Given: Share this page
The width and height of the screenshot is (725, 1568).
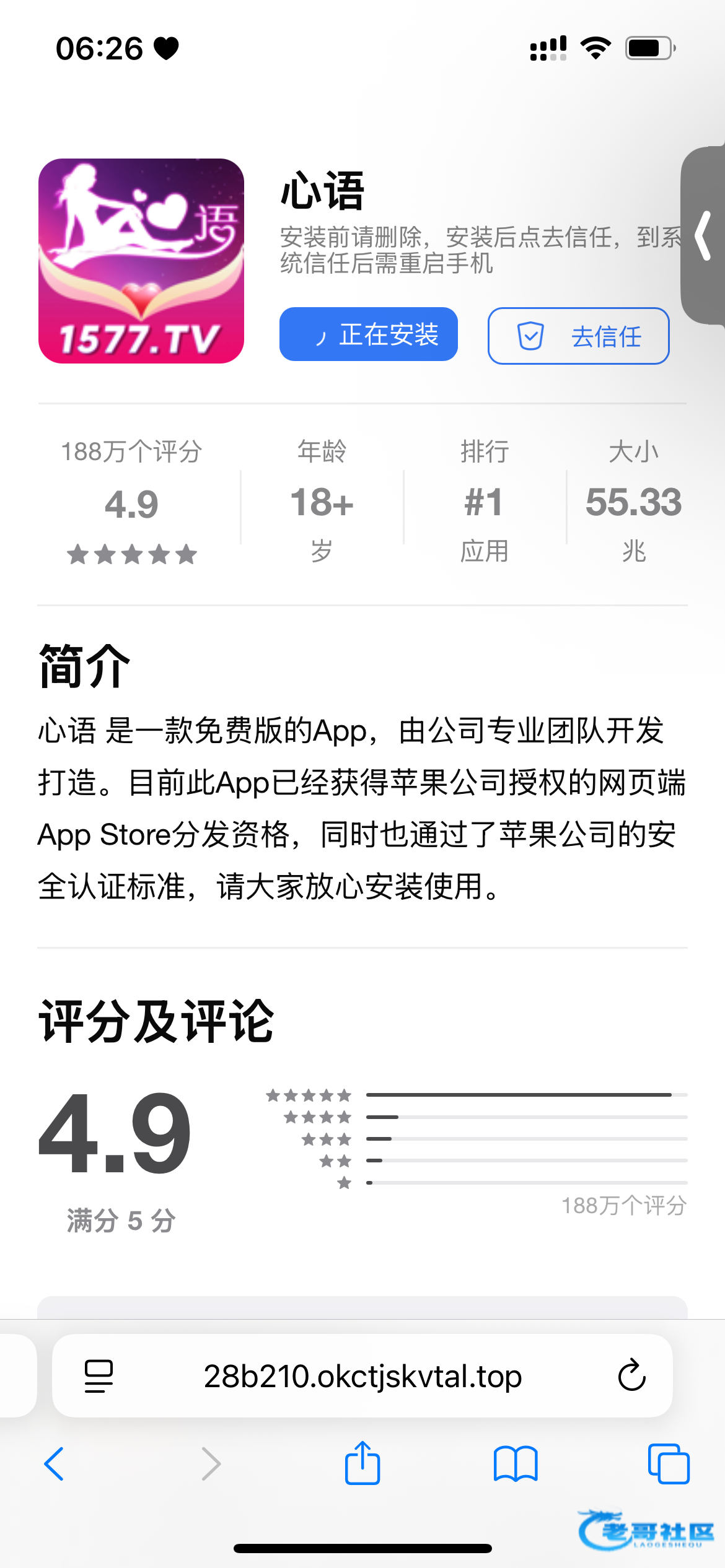Looking at the screenshot, I should click(362, 1464).
